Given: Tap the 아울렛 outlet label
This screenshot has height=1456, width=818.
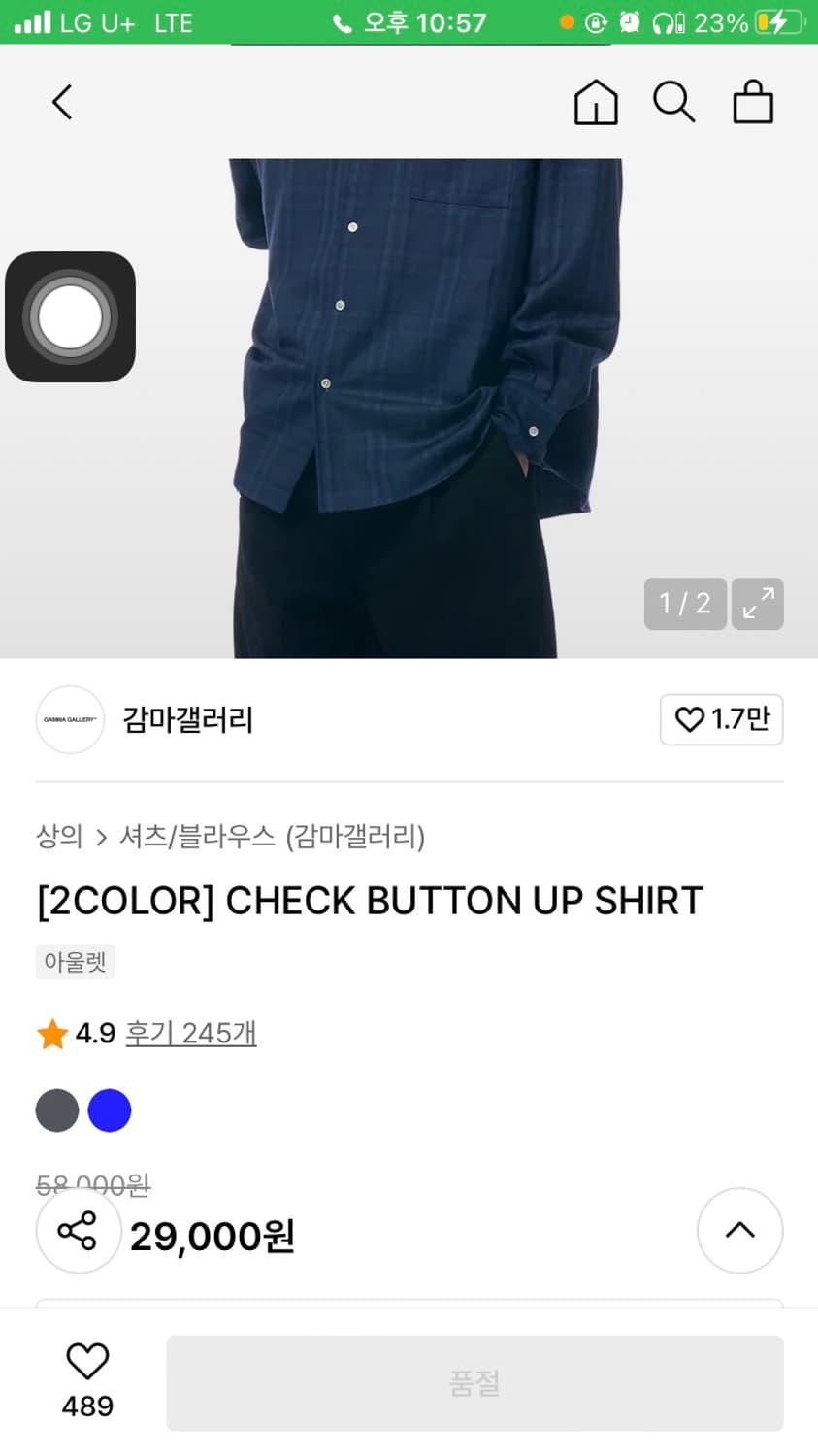Looking at the screenshot, I should pos(75,961).
